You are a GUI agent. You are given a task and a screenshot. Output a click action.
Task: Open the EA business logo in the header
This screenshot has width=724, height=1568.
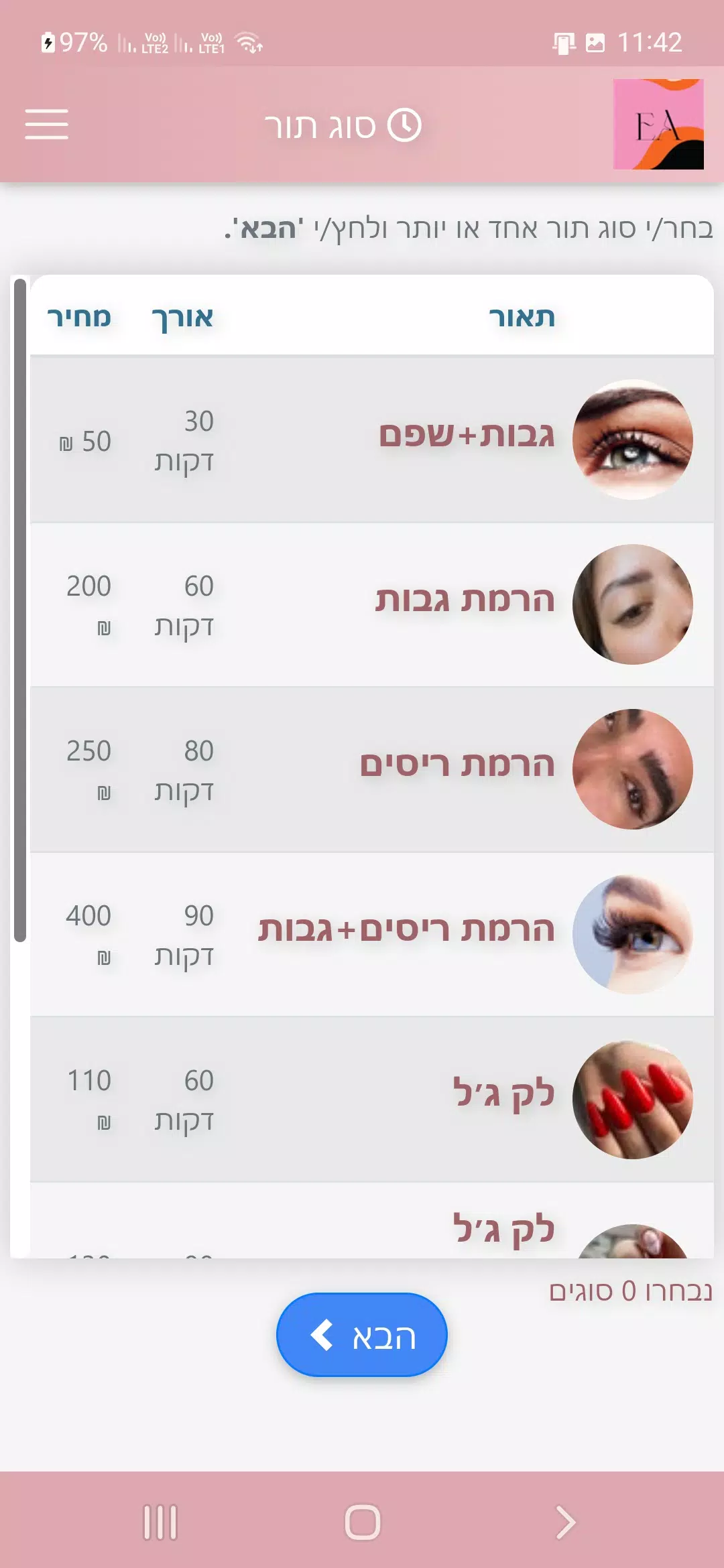(658, 125)
